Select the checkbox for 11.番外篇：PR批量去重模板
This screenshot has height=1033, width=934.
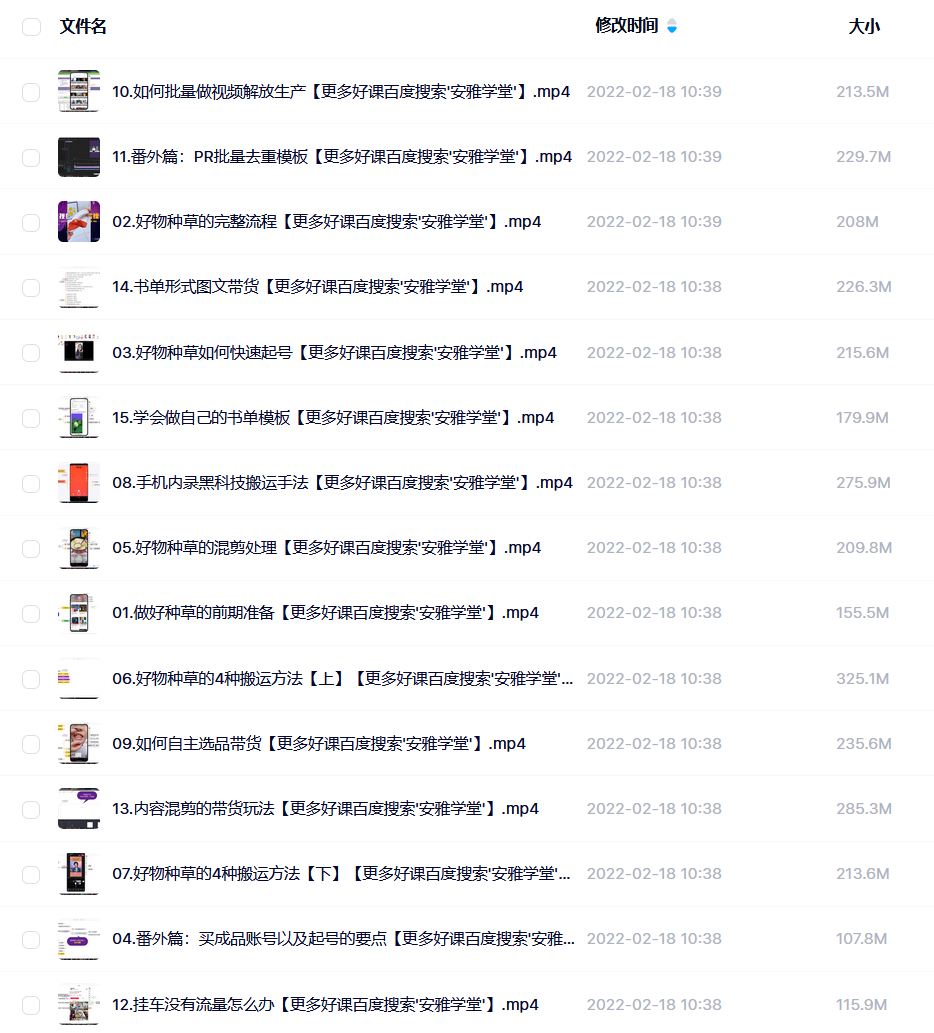[x=31, y=157]
